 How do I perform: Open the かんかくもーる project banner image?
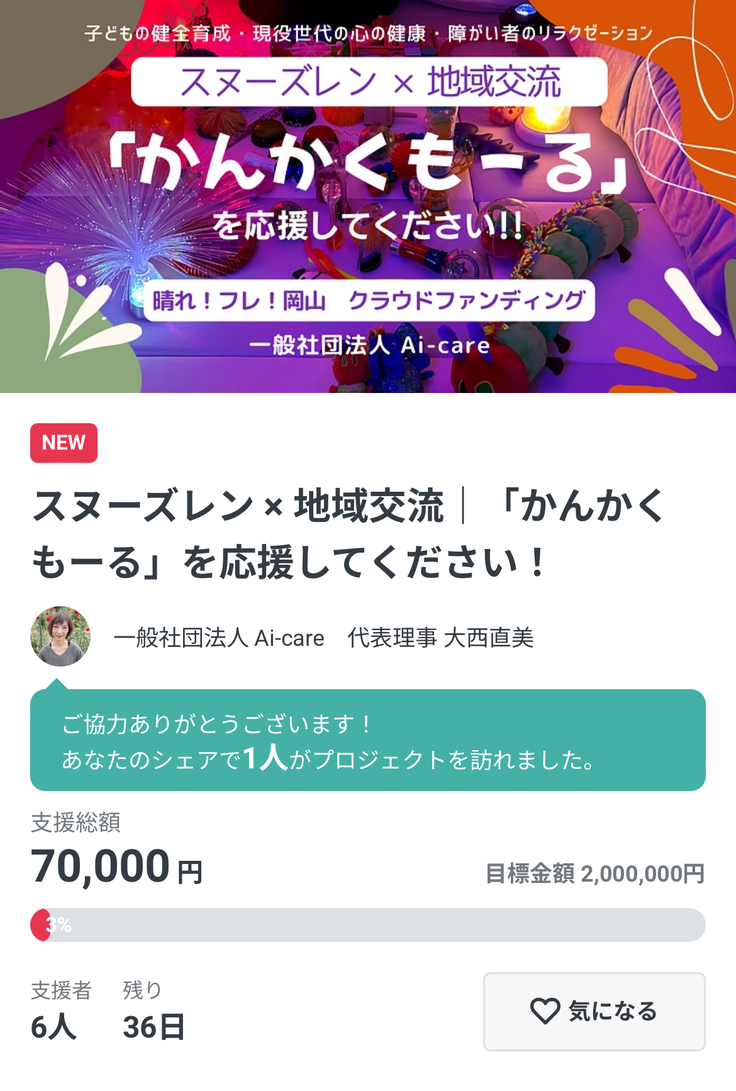coord(368,196)
